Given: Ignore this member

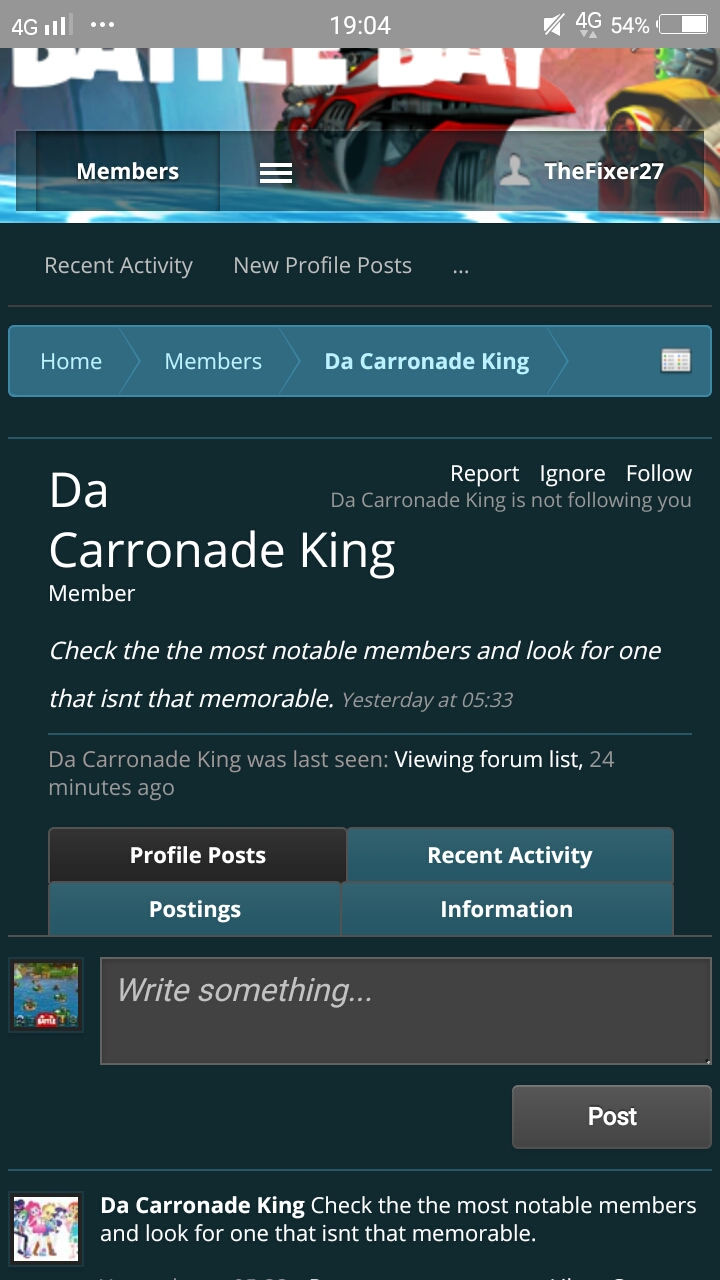Looking at the screenshot, I should [572, 474].
